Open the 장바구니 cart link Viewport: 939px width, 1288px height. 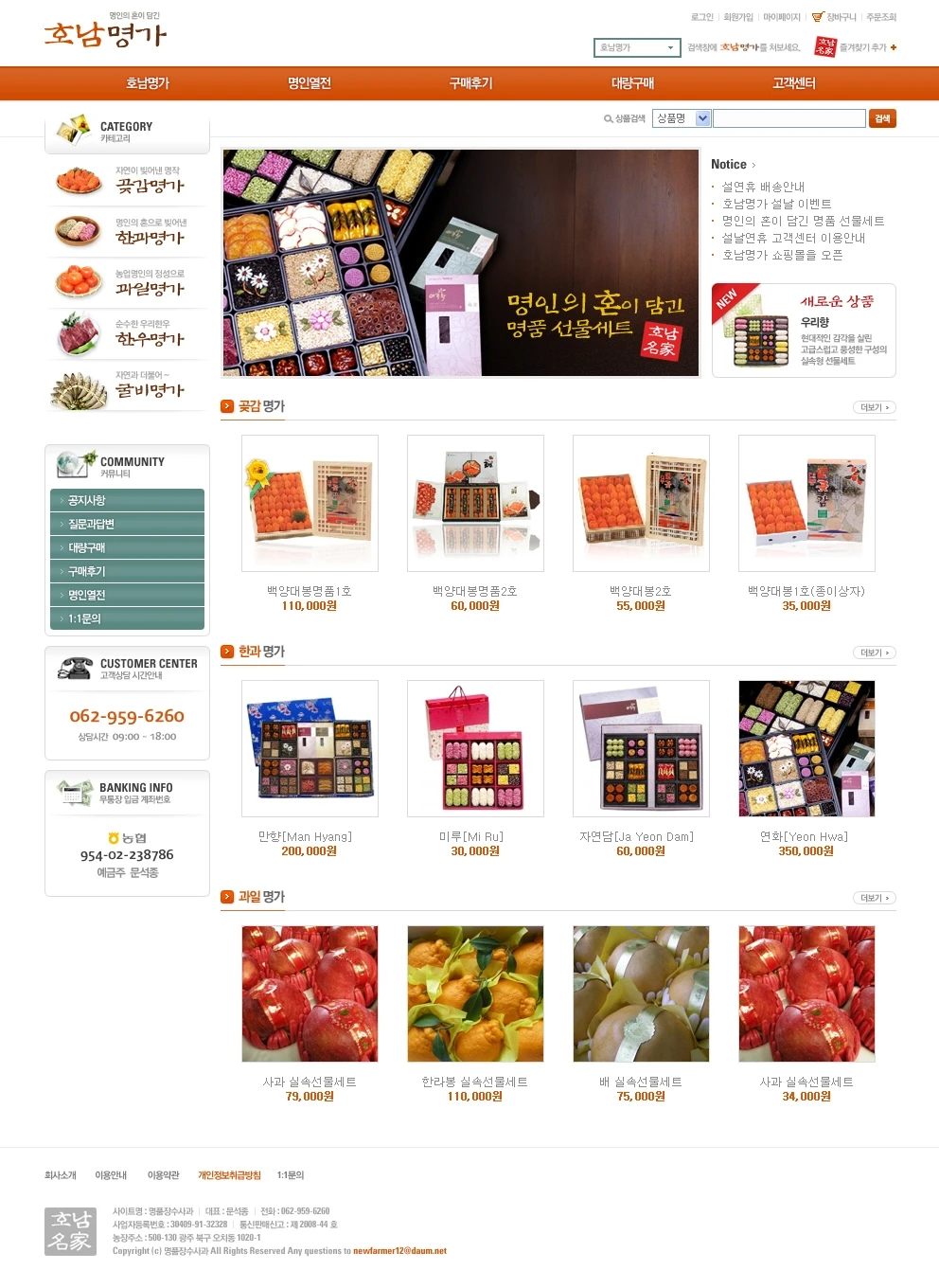pyautogui.click(x=840, y=17)
